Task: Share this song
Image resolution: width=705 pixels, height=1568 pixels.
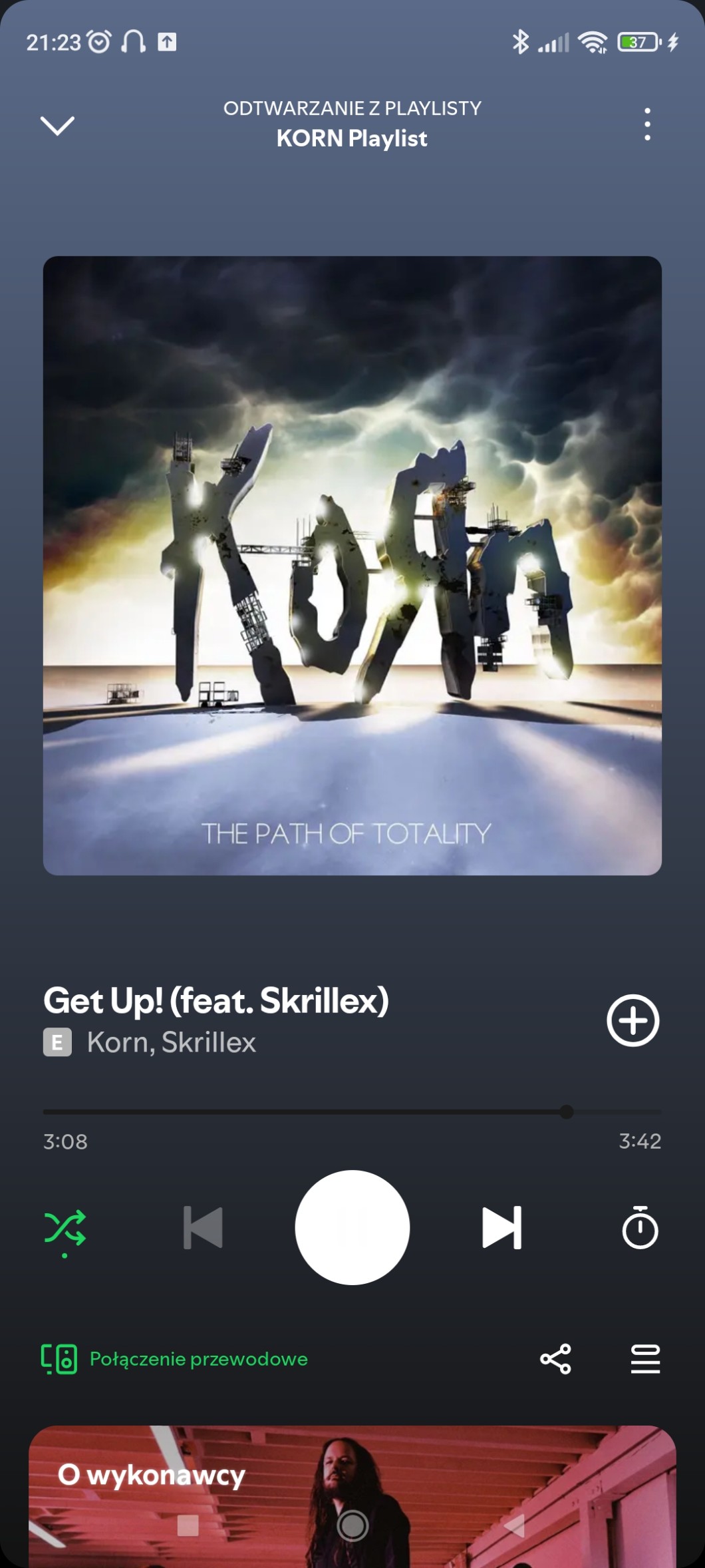Action: tap(555, 1359)
